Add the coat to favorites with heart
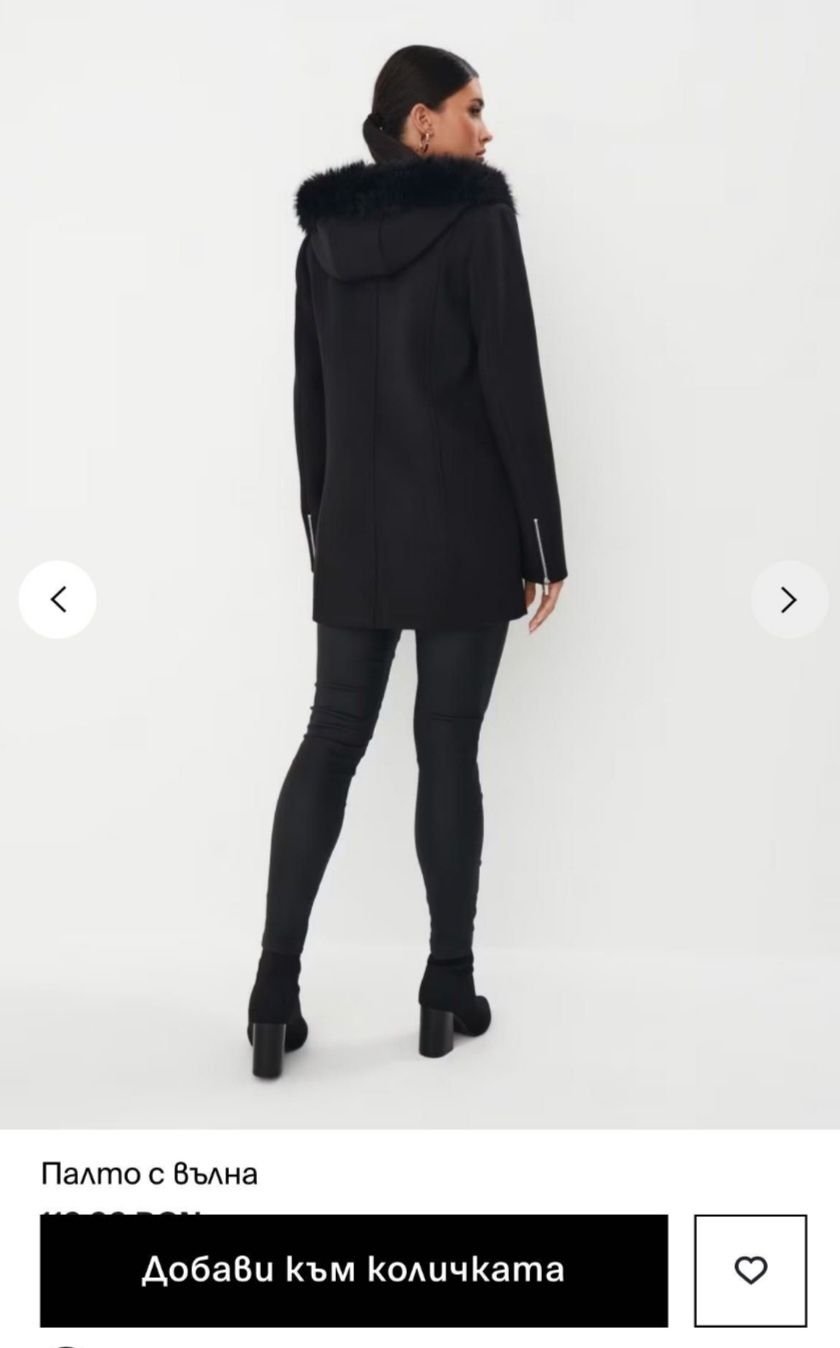The width and height of the screenshot is (840, 1348). [x=750, y=1270]
